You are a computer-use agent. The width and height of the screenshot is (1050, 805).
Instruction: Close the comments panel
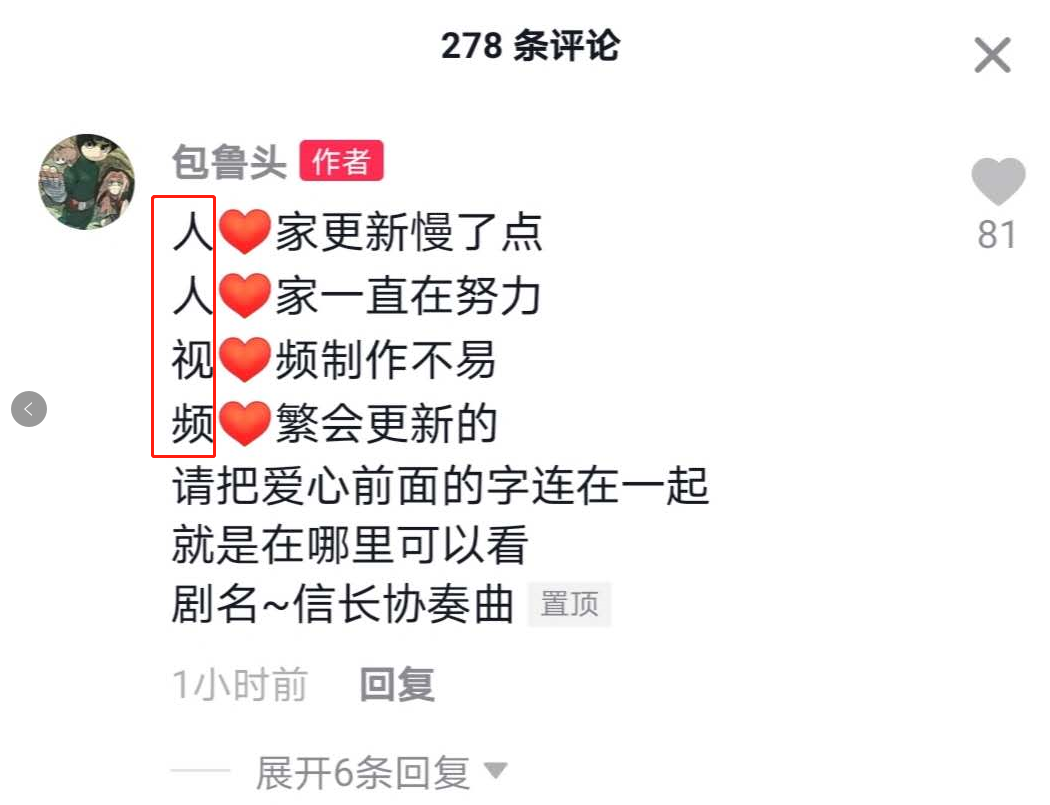(992, 55)
